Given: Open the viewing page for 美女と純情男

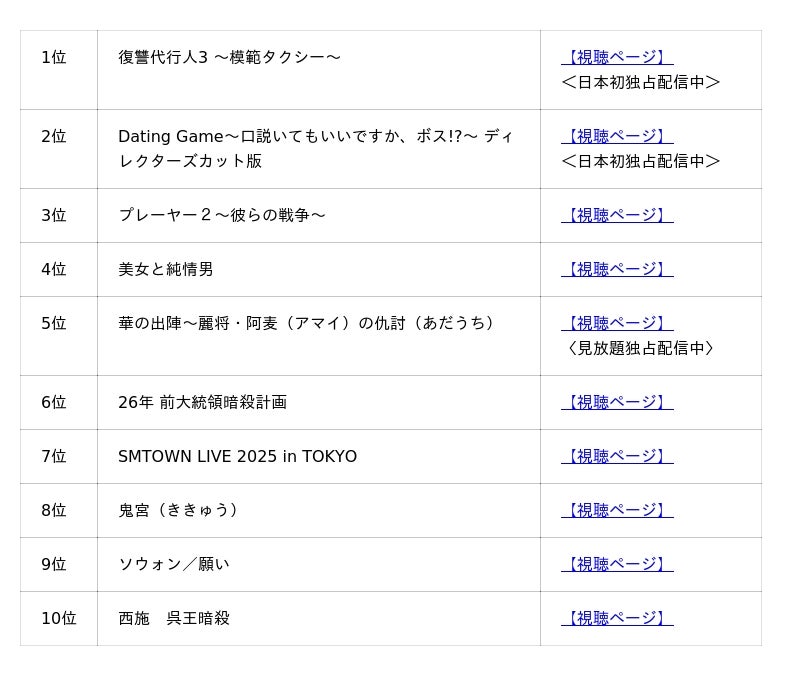Looking at the screenshot, I should 616,269.
